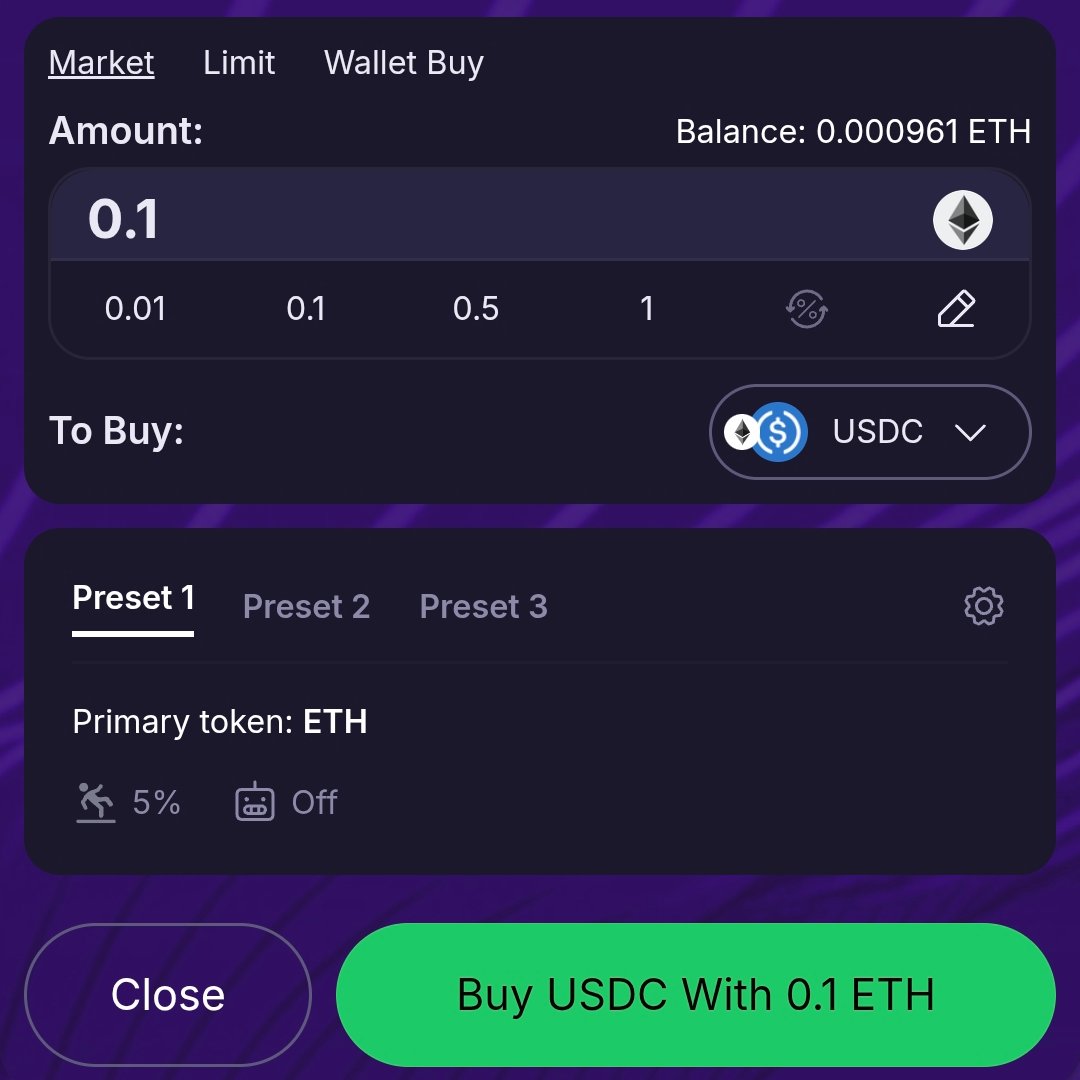The height and width of the screenshot is (1080, 1080).
Task: Open preset settings gear
Action: (983, 606)
